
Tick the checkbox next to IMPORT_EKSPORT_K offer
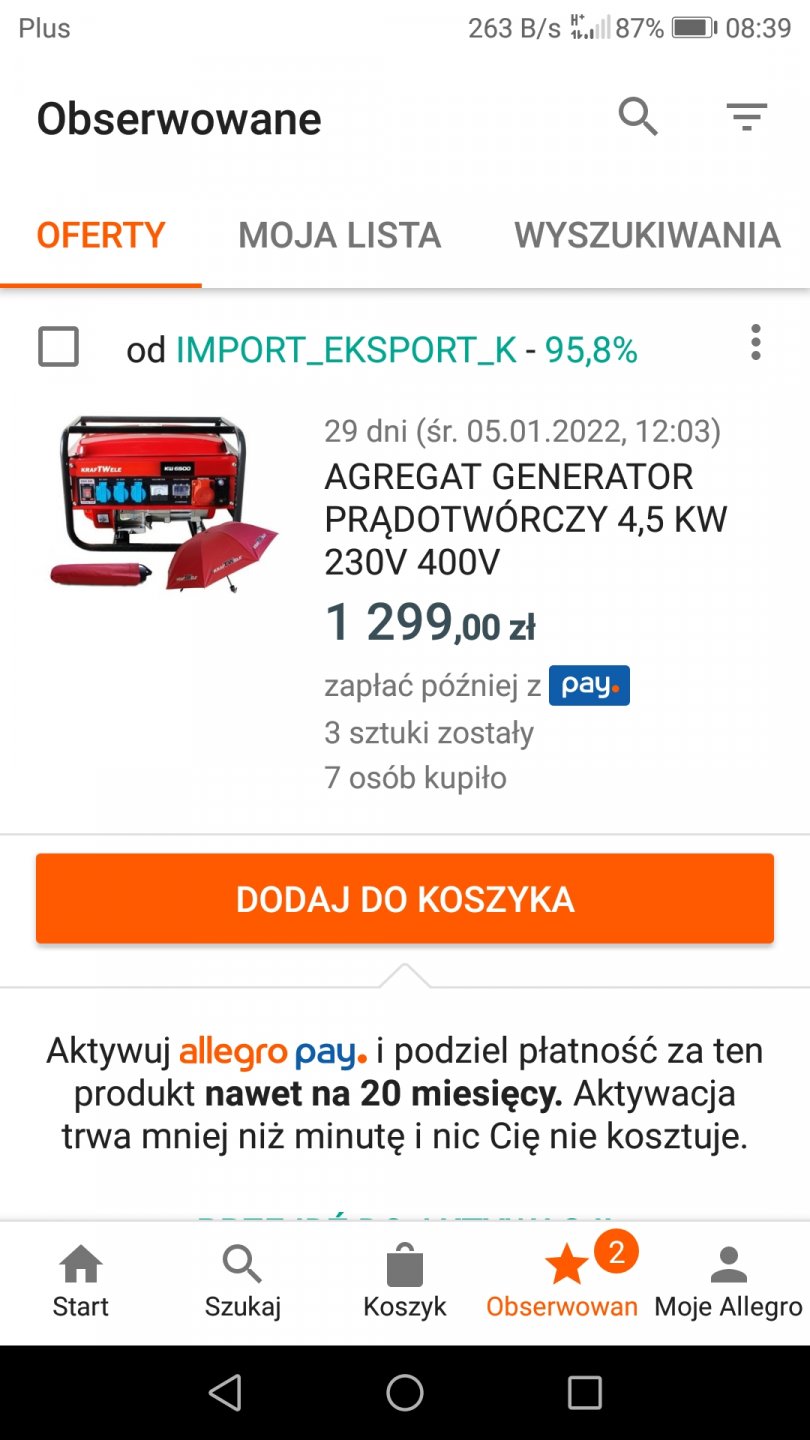pyautogui.click(x=58, y=347)
